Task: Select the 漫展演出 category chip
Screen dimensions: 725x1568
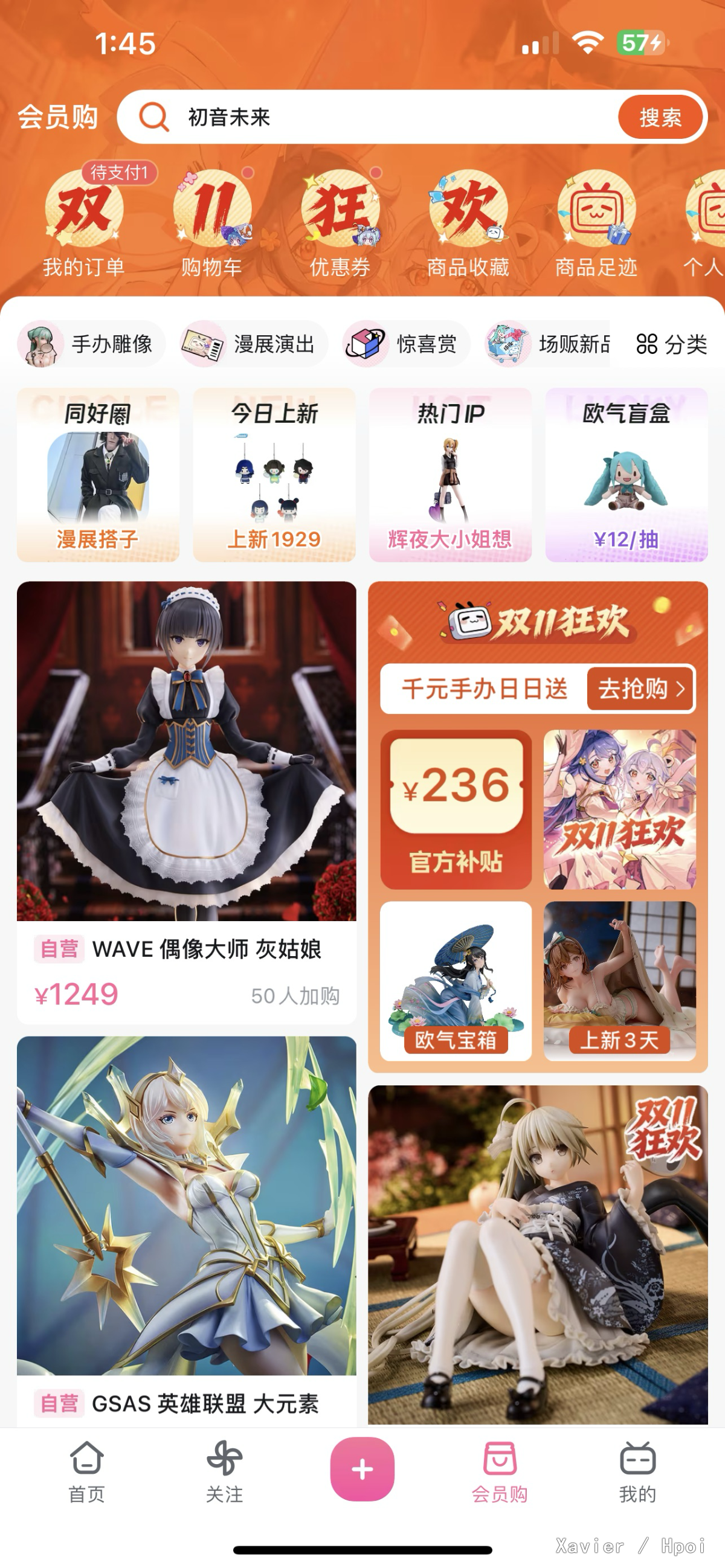Action: (x=253, y=344)
